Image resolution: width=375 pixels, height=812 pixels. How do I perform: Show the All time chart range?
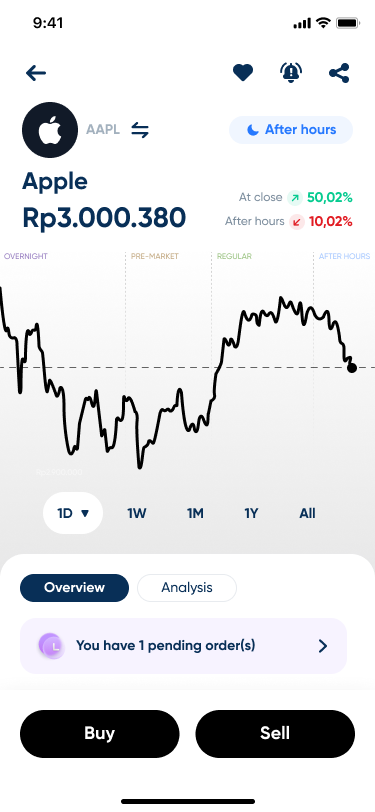tap(307, 513)
